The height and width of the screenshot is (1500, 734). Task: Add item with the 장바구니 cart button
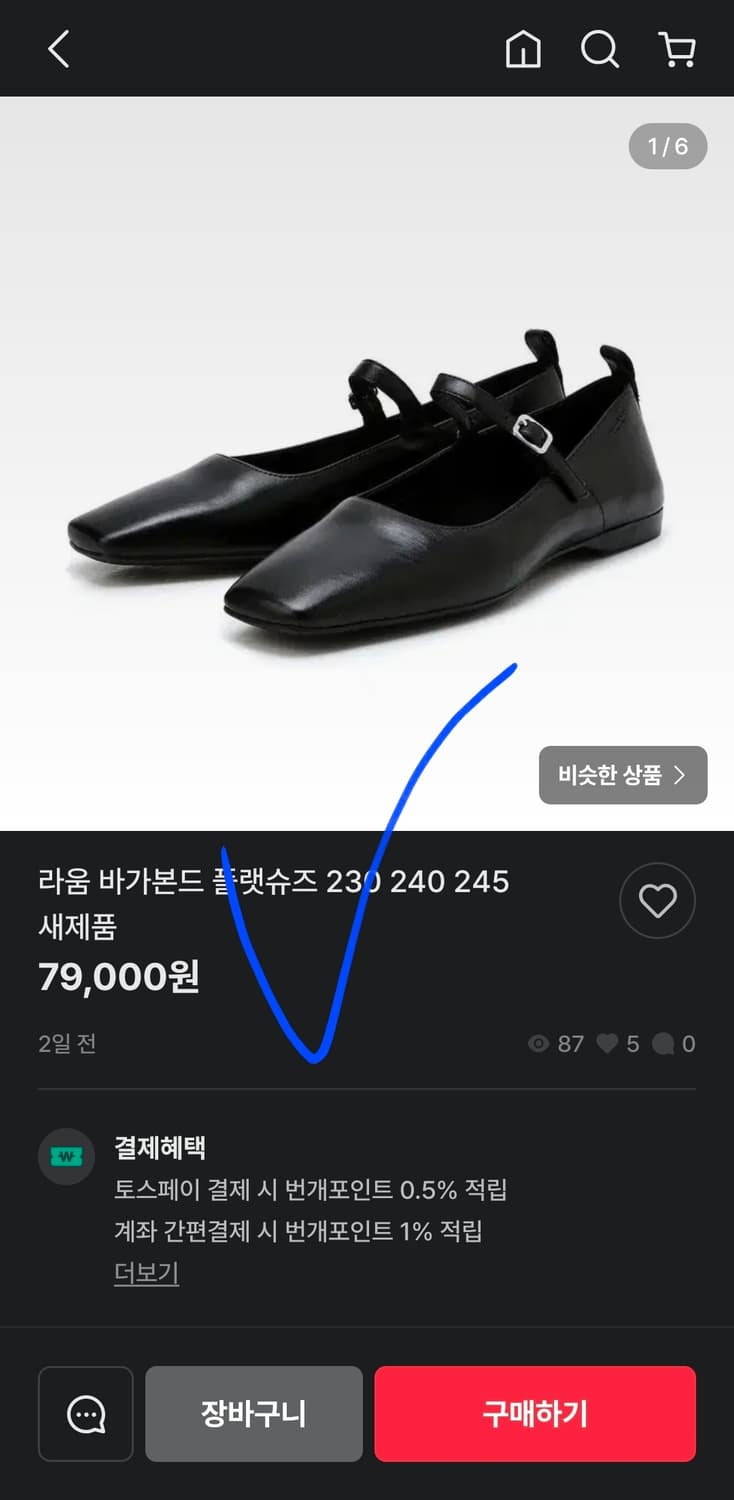[254, 1413]
